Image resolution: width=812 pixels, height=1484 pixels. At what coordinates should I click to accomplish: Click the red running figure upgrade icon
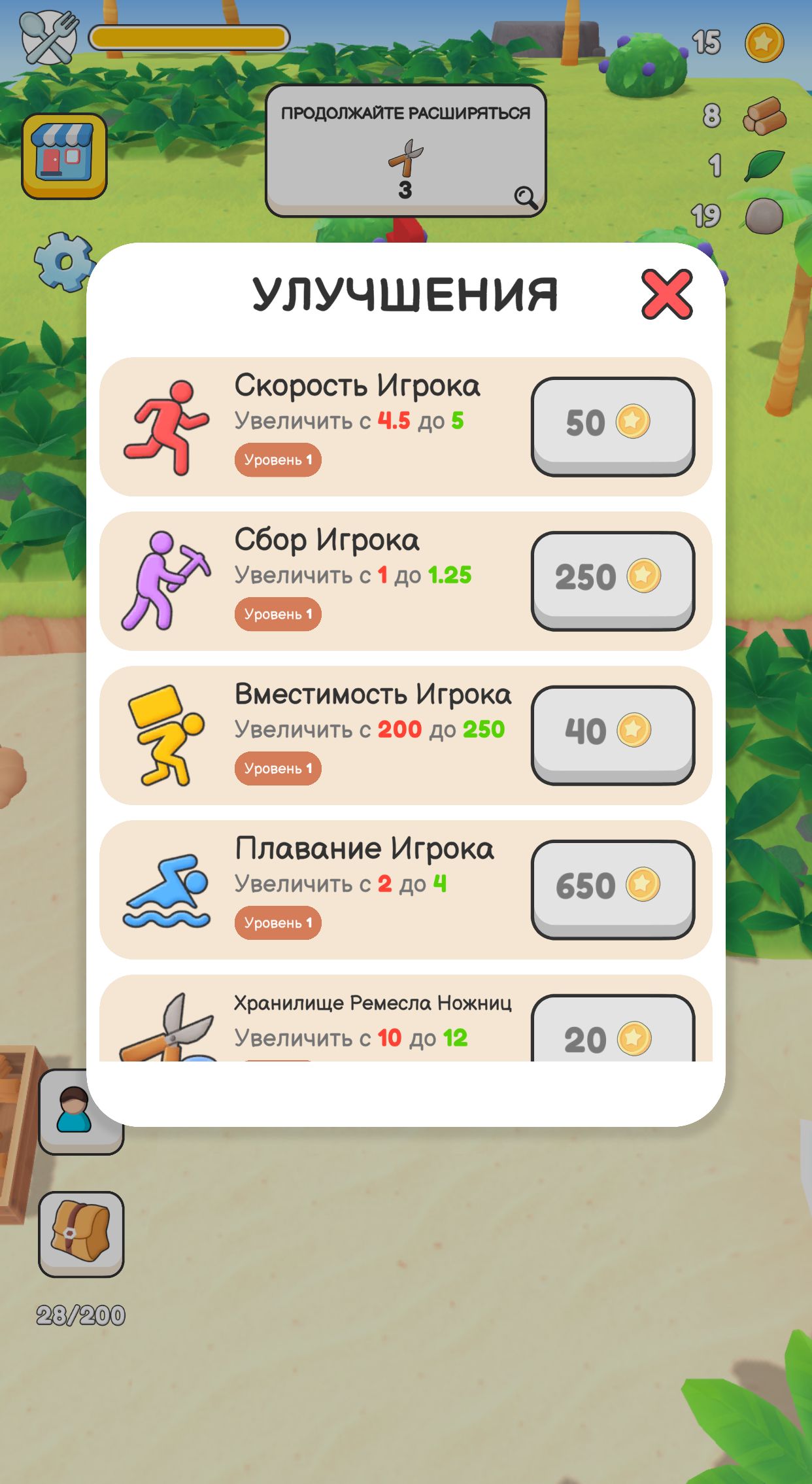[x=168, y=424]
